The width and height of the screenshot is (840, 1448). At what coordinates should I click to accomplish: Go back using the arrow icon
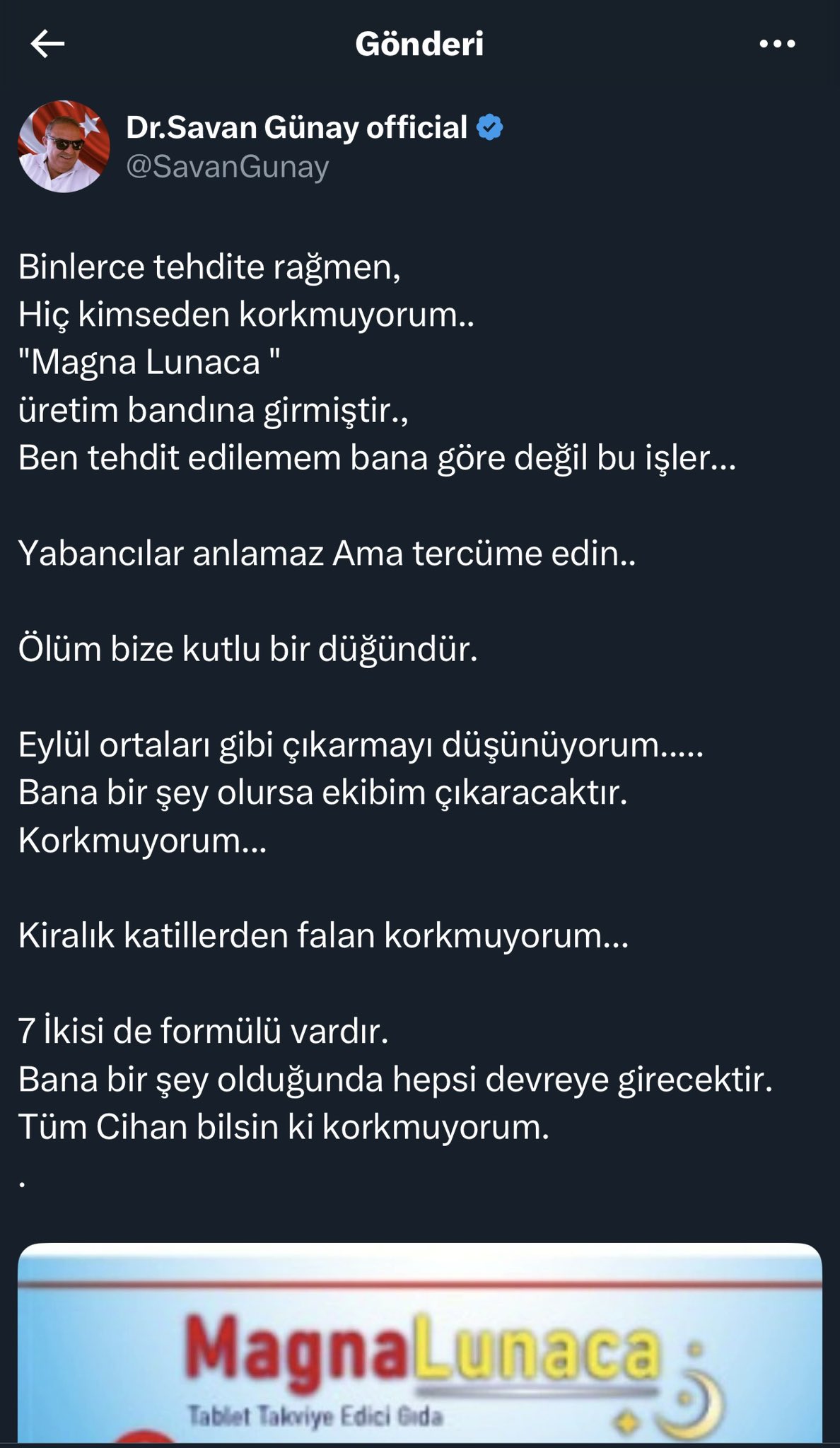click(47, 45)
